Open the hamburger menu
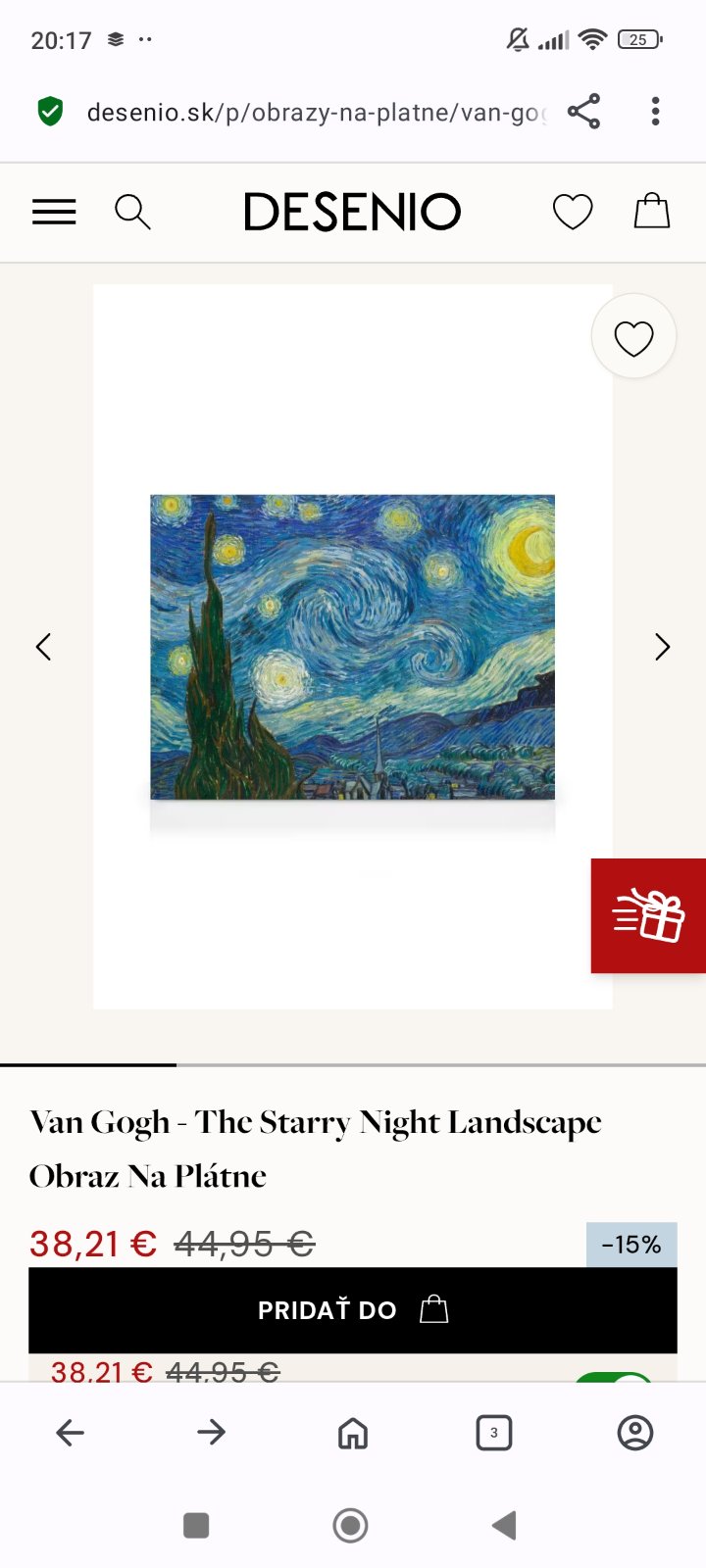Viewport: 706px width, 1568px height. 54,212
